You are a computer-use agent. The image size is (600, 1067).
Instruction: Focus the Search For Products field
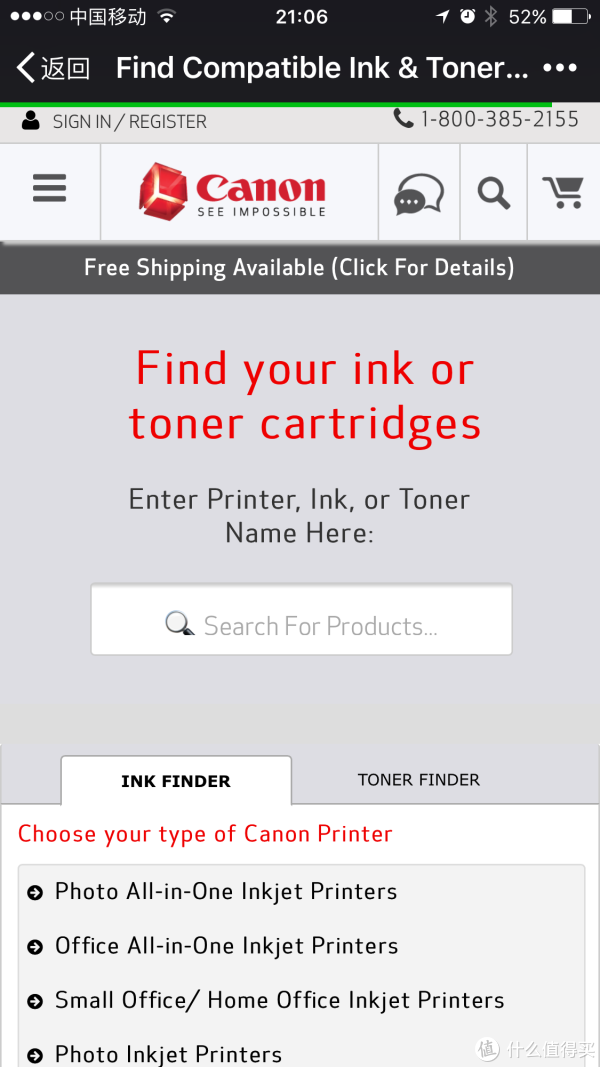click(x=301, y=619)
